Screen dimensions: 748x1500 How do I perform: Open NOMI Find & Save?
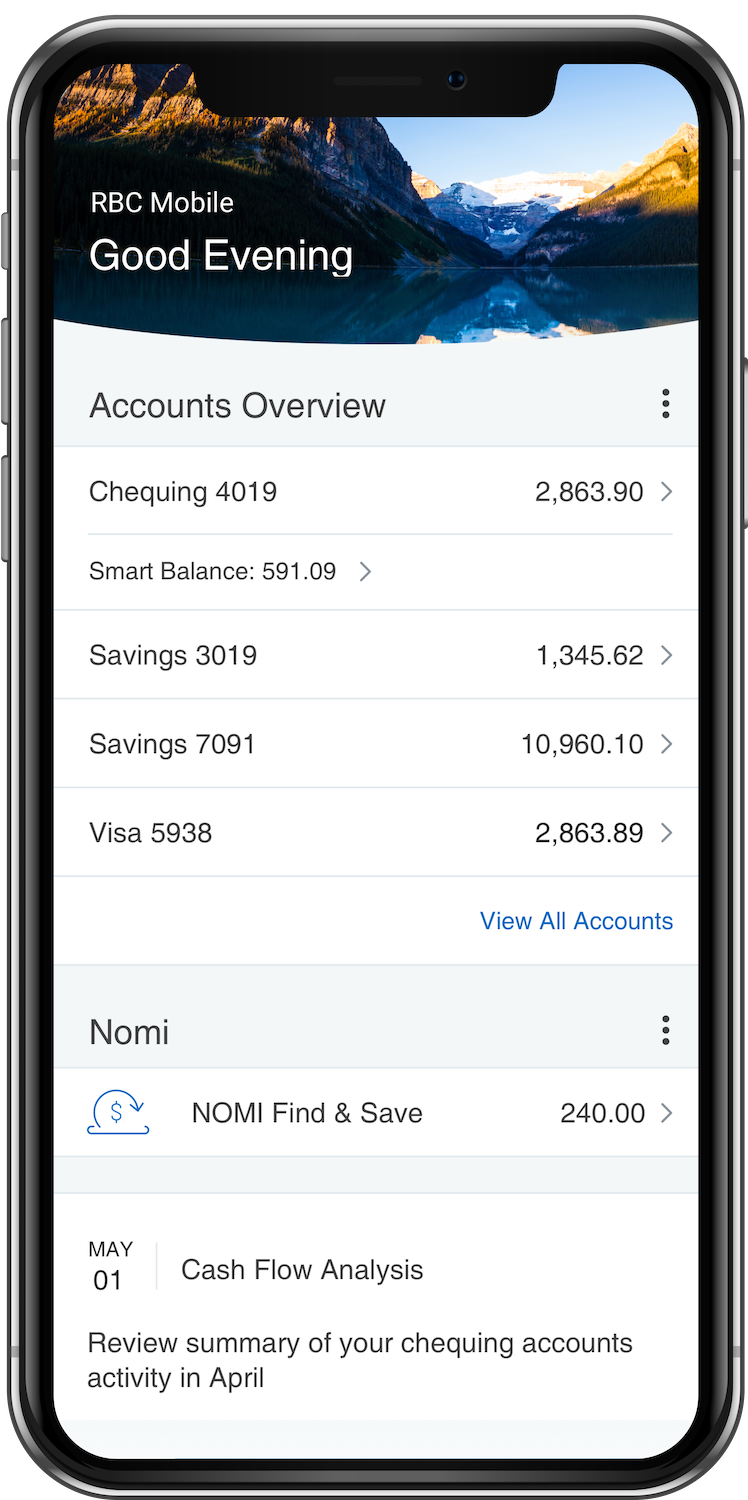(x=376, y=1113)
